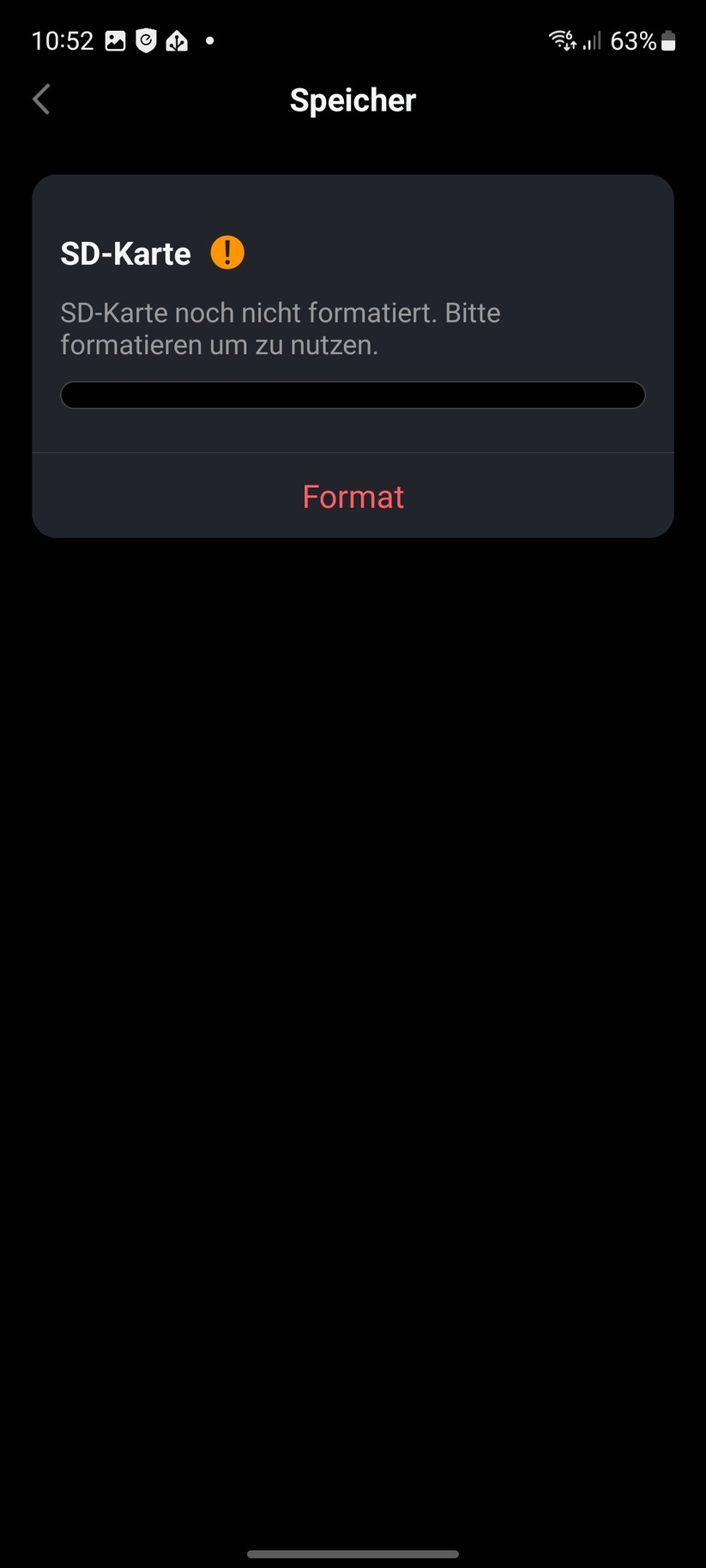Tap the notification dot in the status bar
The image size is (706, 1568).
click(x=209, y=40)
